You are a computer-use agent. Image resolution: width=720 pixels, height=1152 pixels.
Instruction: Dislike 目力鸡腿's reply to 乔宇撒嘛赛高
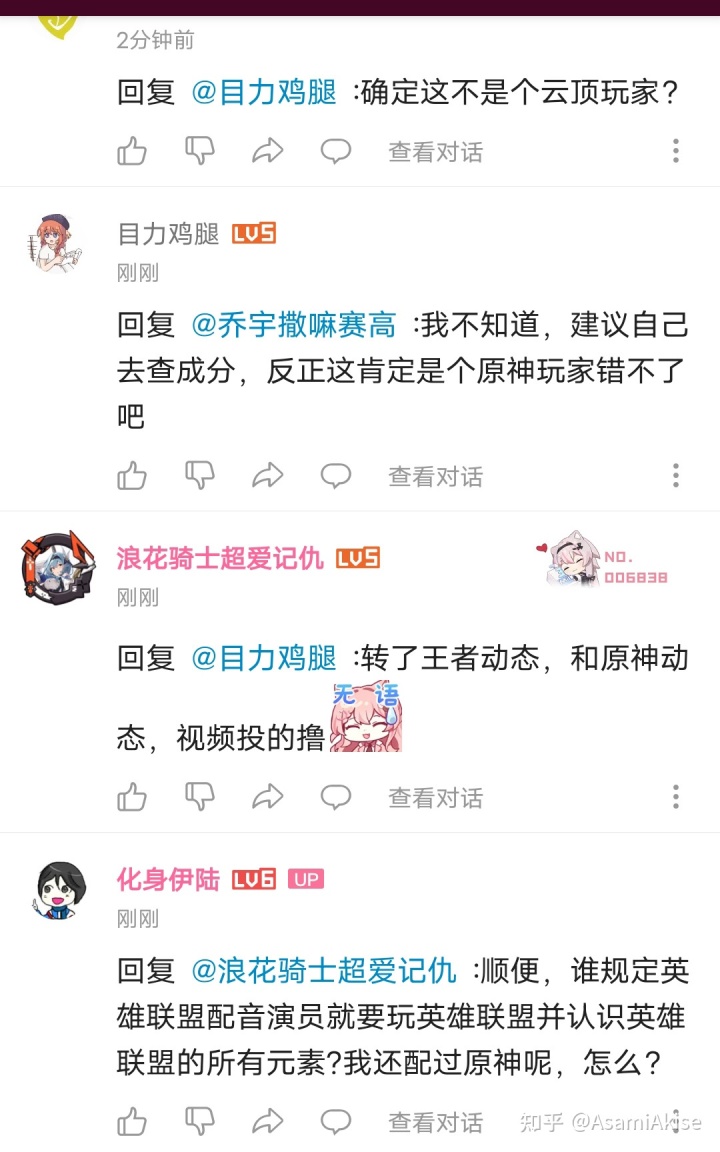tap(200, 475)
